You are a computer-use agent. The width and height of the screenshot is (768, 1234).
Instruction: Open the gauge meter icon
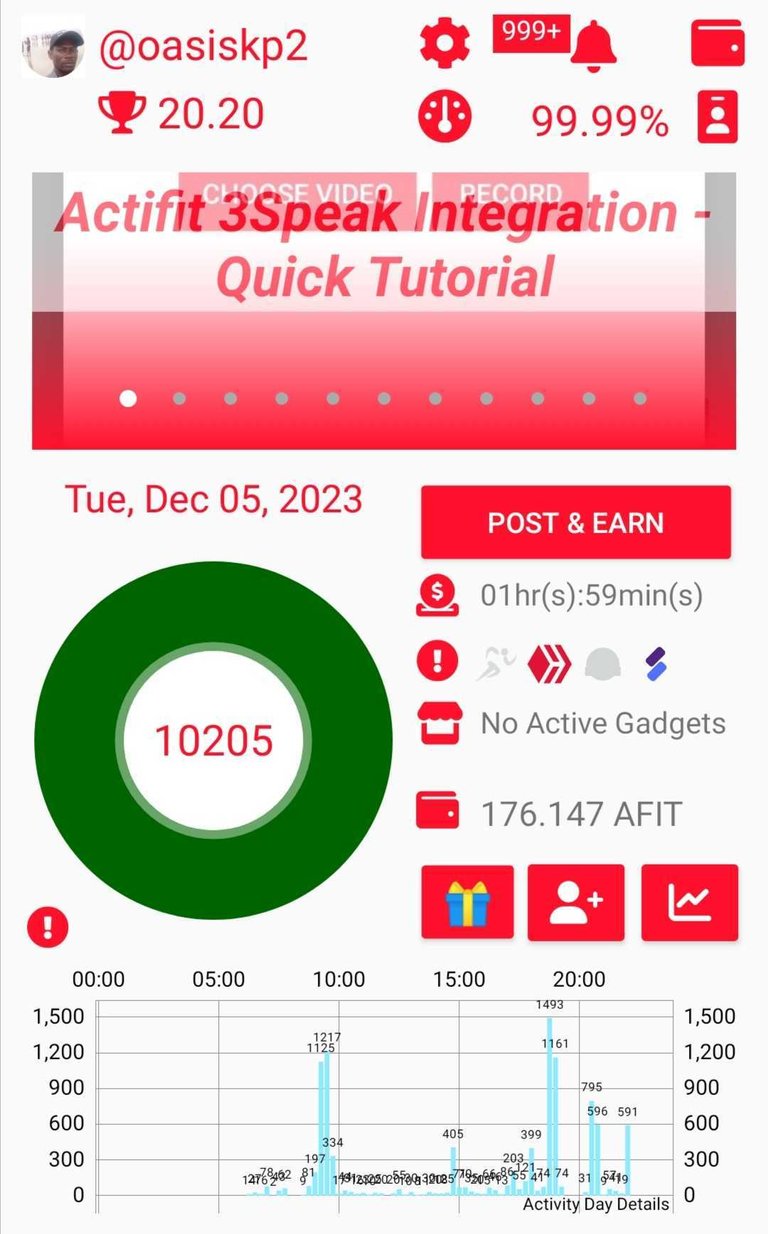click(444, 116)
